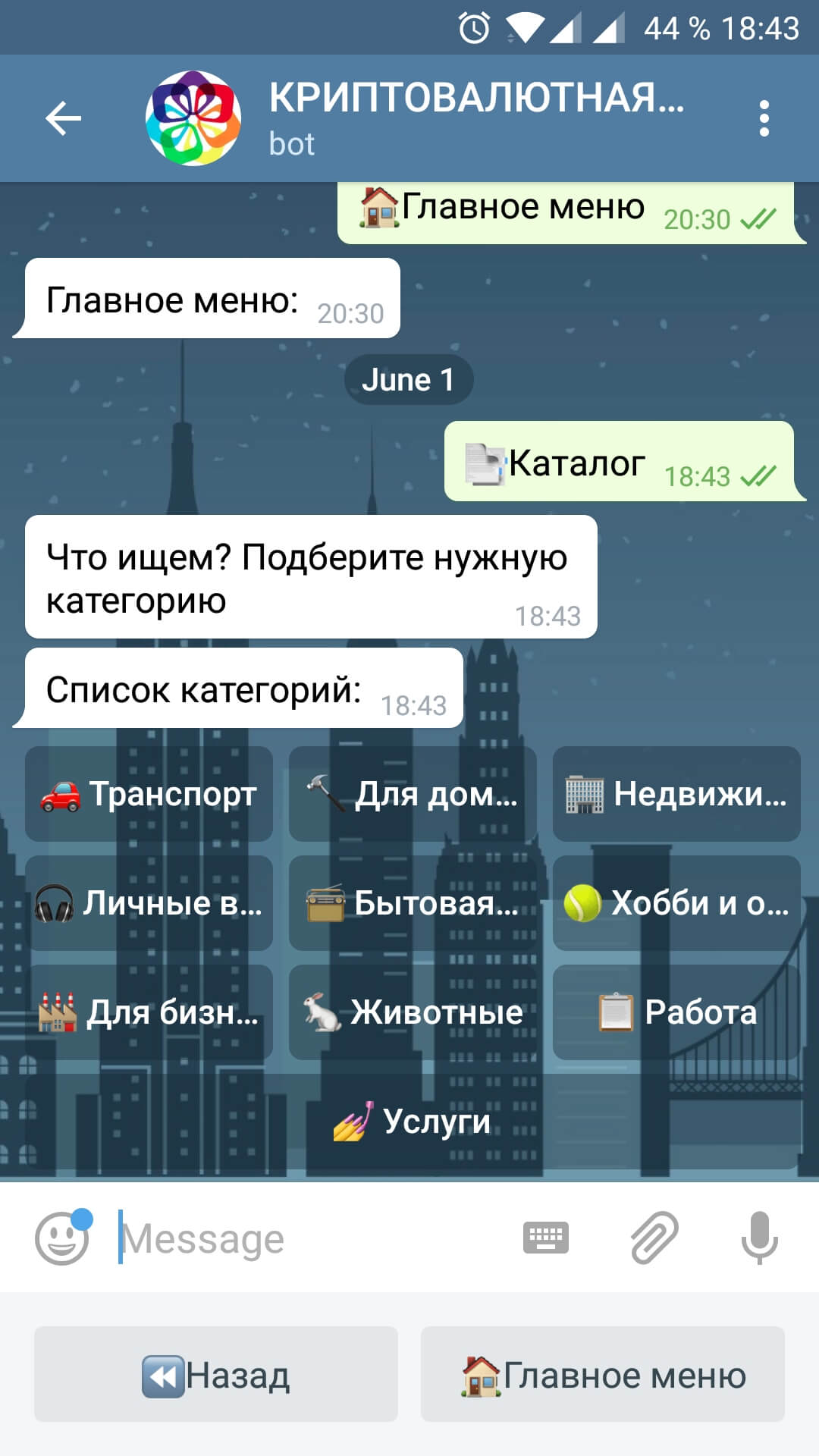Attach a file with the paperclip

point(654,1238)
